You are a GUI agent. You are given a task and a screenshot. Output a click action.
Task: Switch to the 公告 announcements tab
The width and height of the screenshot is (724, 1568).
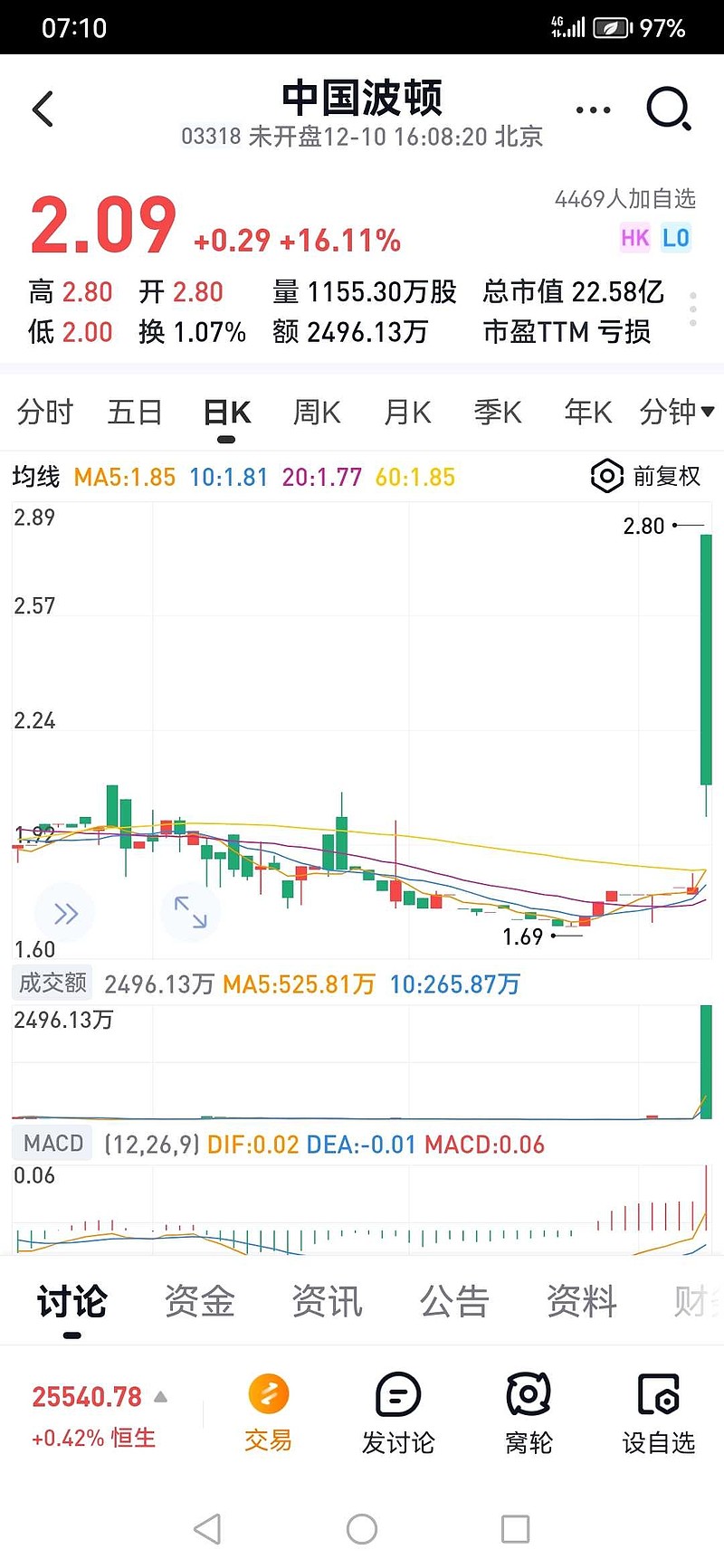point(453,1301)
